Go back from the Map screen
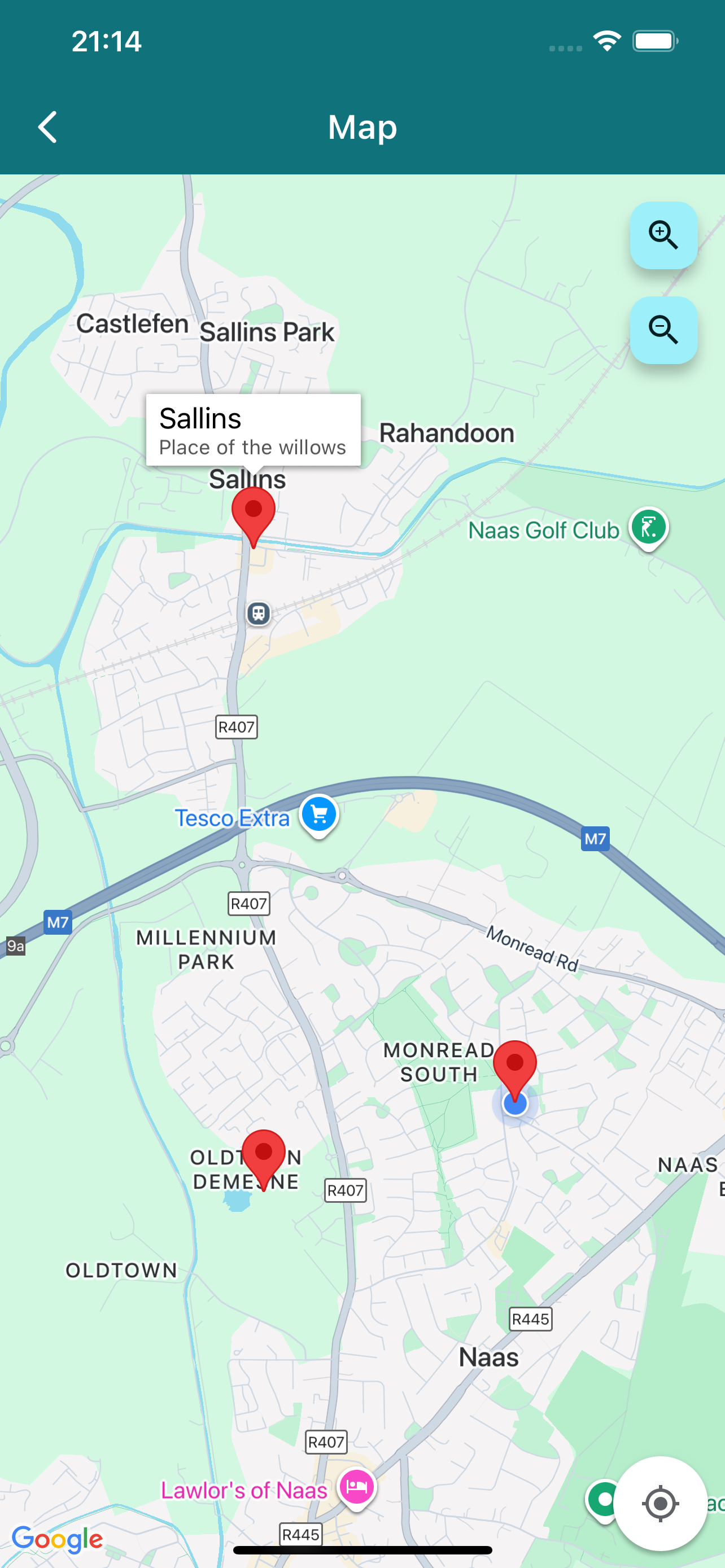The height and width of the screenshot is (1568, 725). pyautogui.click(x=47, y=127)
